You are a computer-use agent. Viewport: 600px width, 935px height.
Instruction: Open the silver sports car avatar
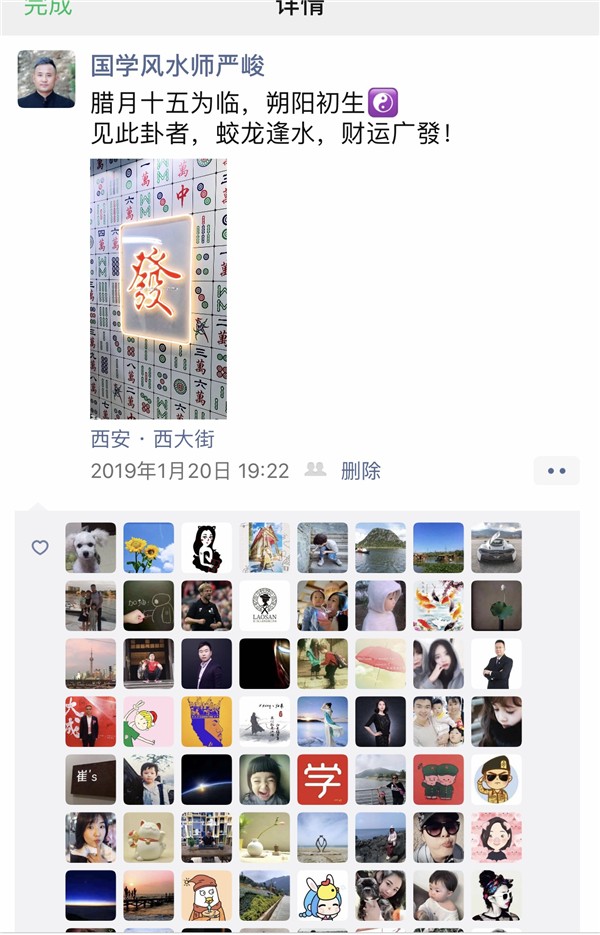497,548
